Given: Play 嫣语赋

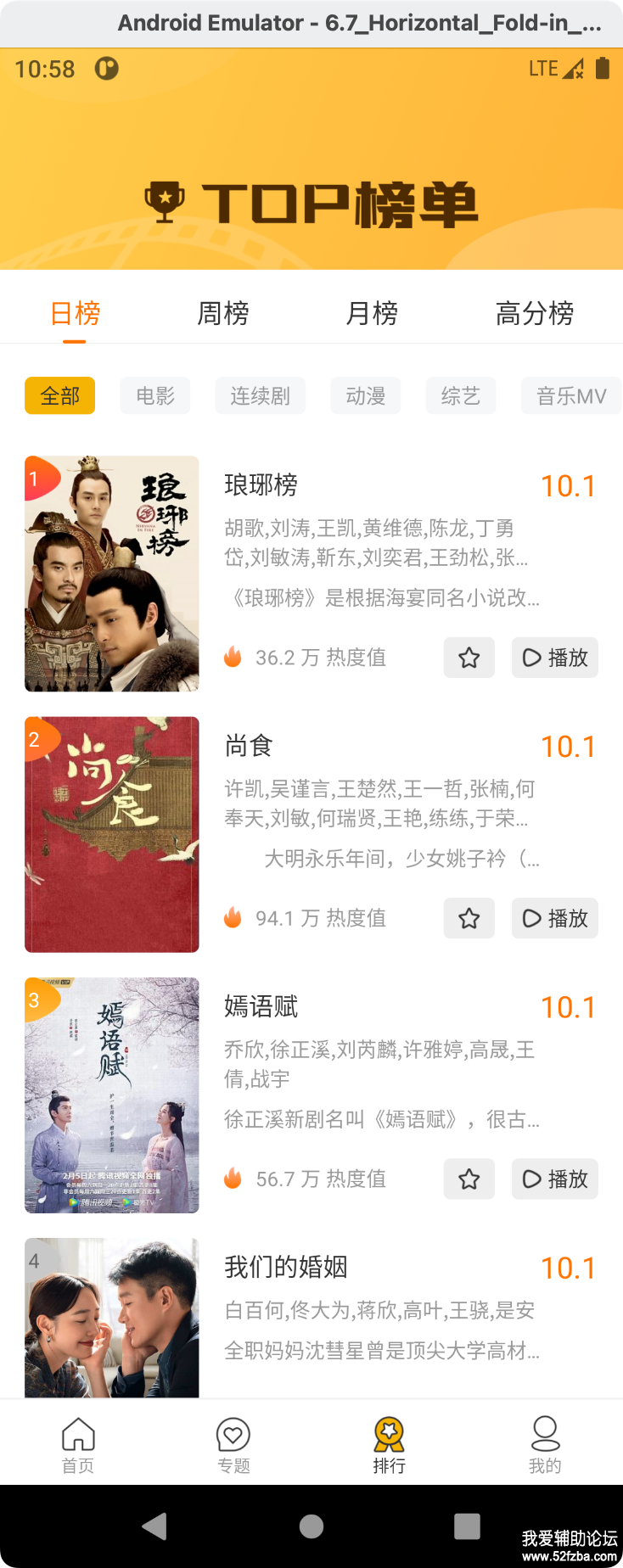Looking at the screenshot, I should point(555,1179).
